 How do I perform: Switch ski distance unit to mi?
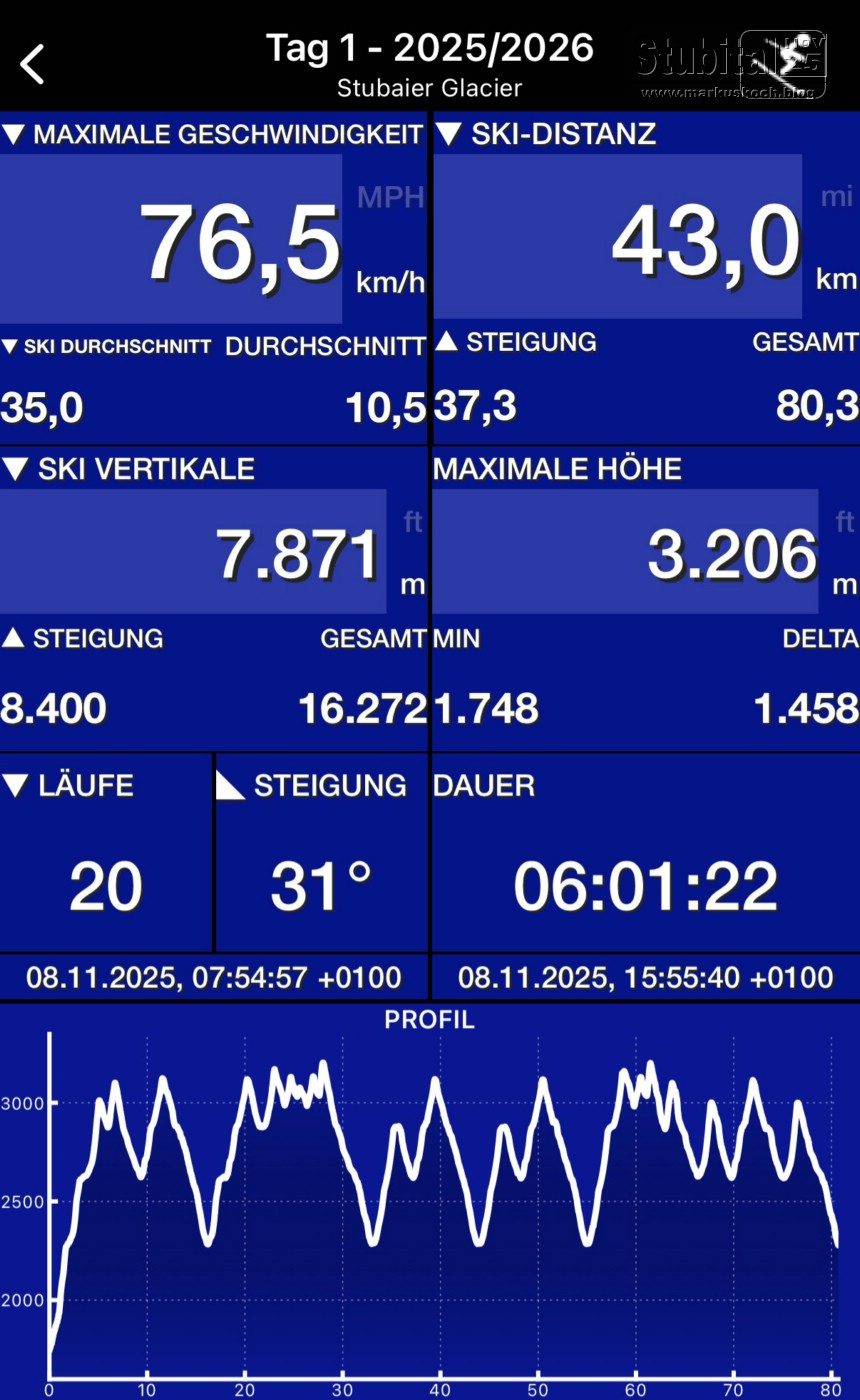(836, 197)
